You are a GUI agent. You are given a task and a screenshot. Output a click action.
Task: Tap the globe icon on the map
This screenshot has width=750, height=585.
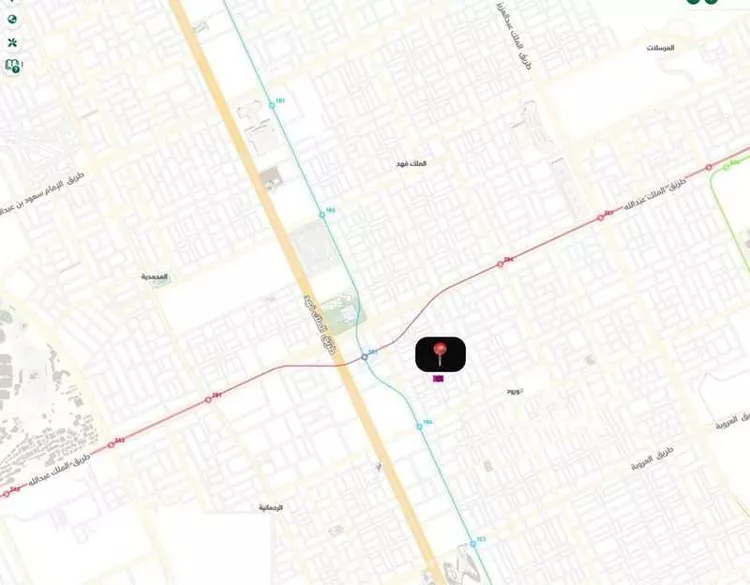12,18
